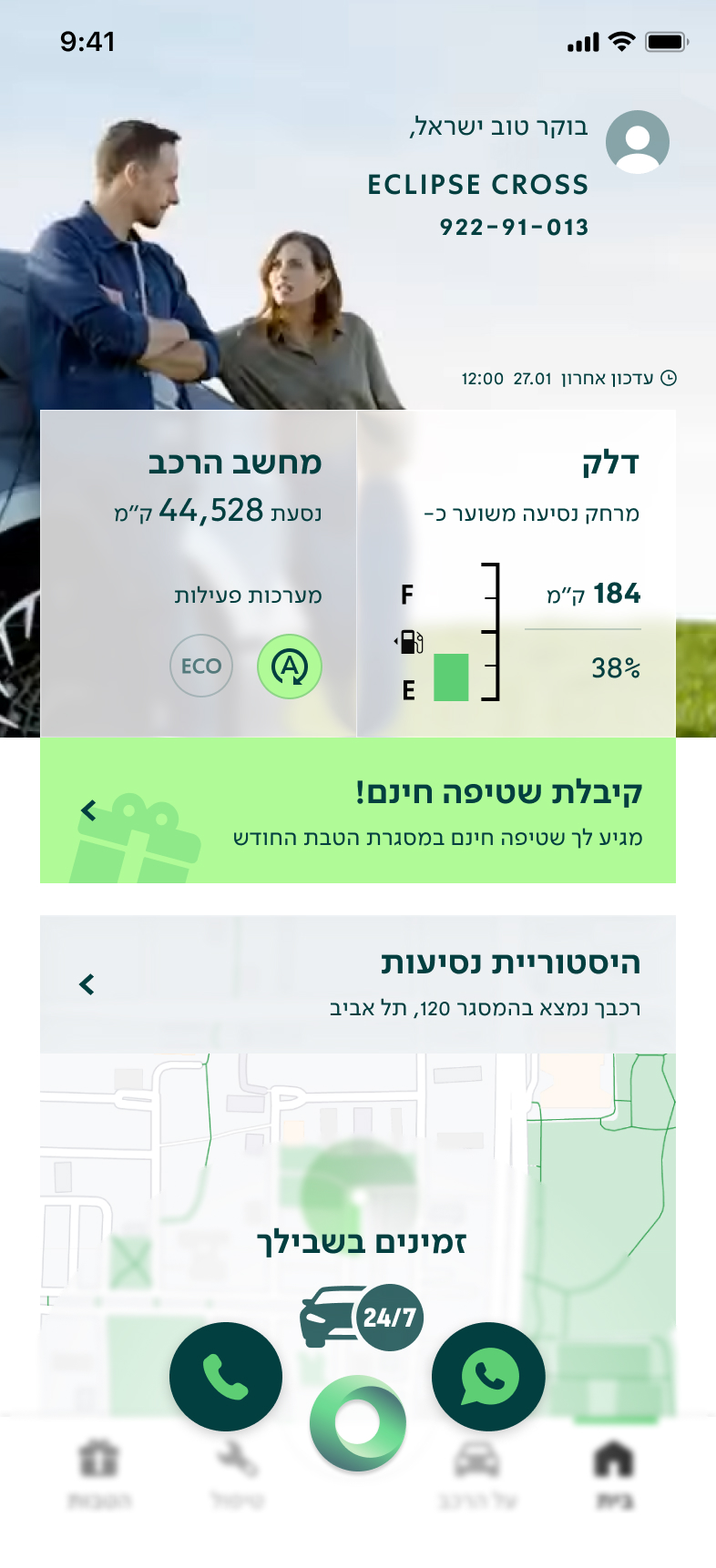Switch to the service wrench tab
This screenshot has width=716, height=1568.
pyautogui.click(x=237, y=1476)
